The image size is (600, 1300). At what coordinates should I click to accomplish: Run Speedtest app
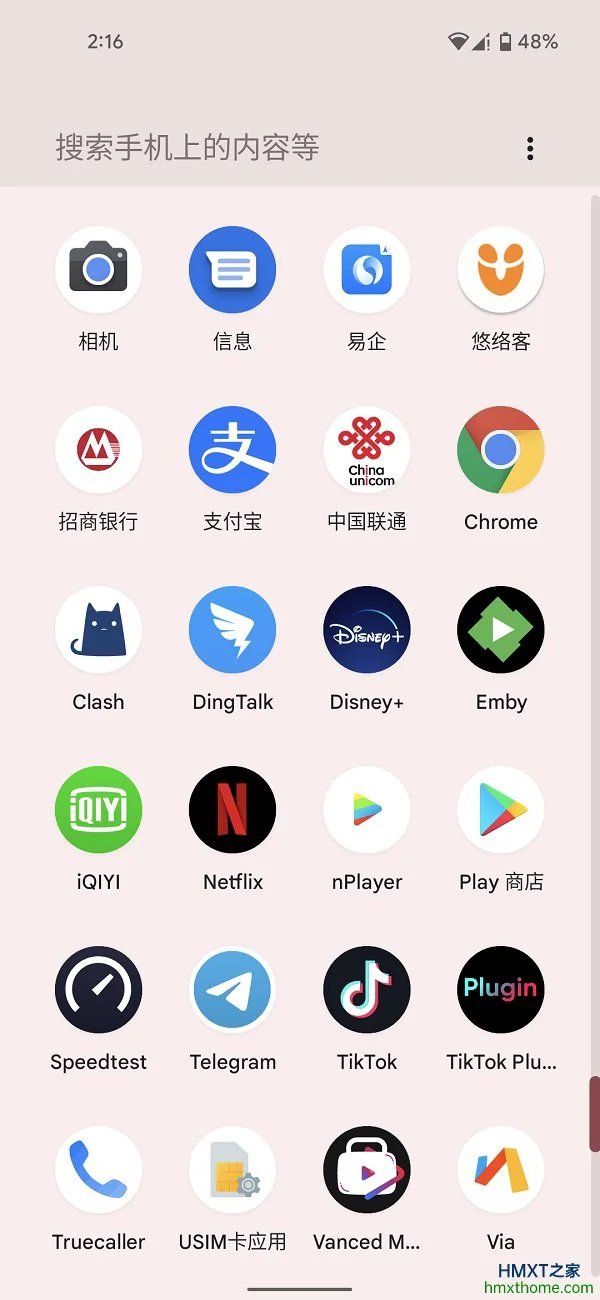[98, 990]
